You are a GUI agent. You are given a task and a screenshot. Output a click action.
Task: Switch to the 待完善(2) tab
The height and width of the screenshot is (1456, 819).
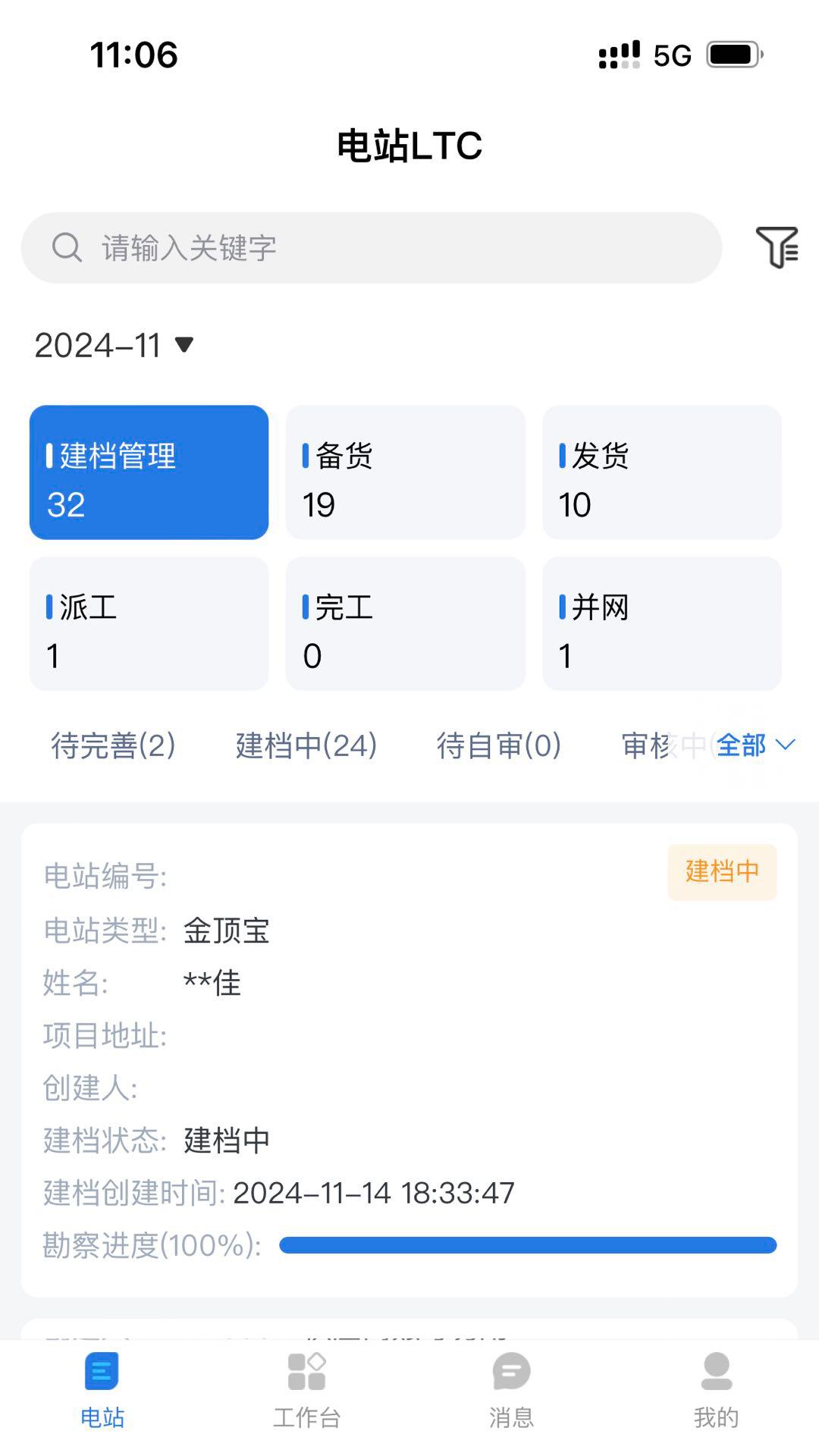click(111, 745)
